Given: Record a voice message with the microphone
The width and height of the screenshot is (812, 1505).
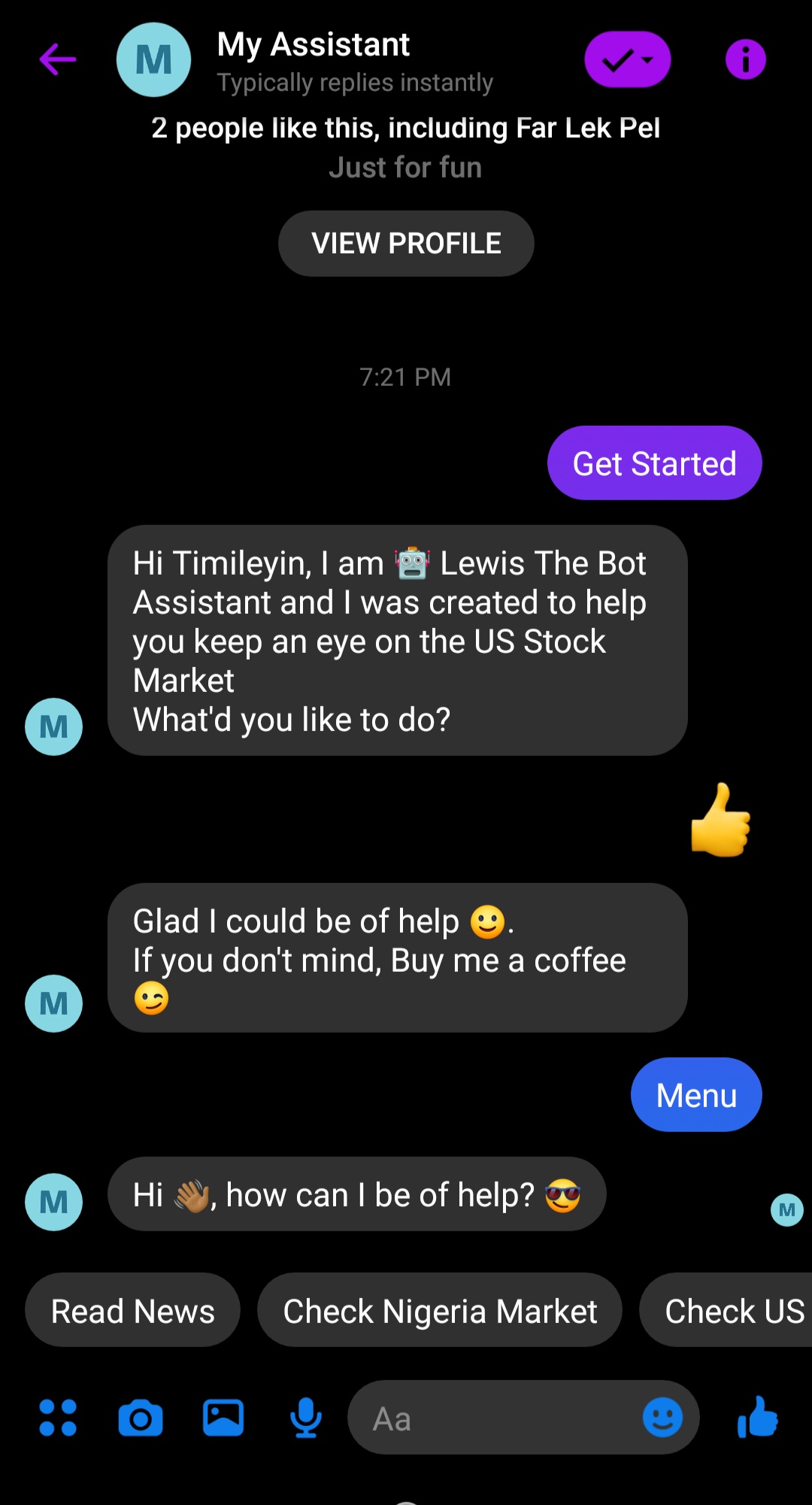Looking at the screenshot, I should click(x=306, y=1417).
